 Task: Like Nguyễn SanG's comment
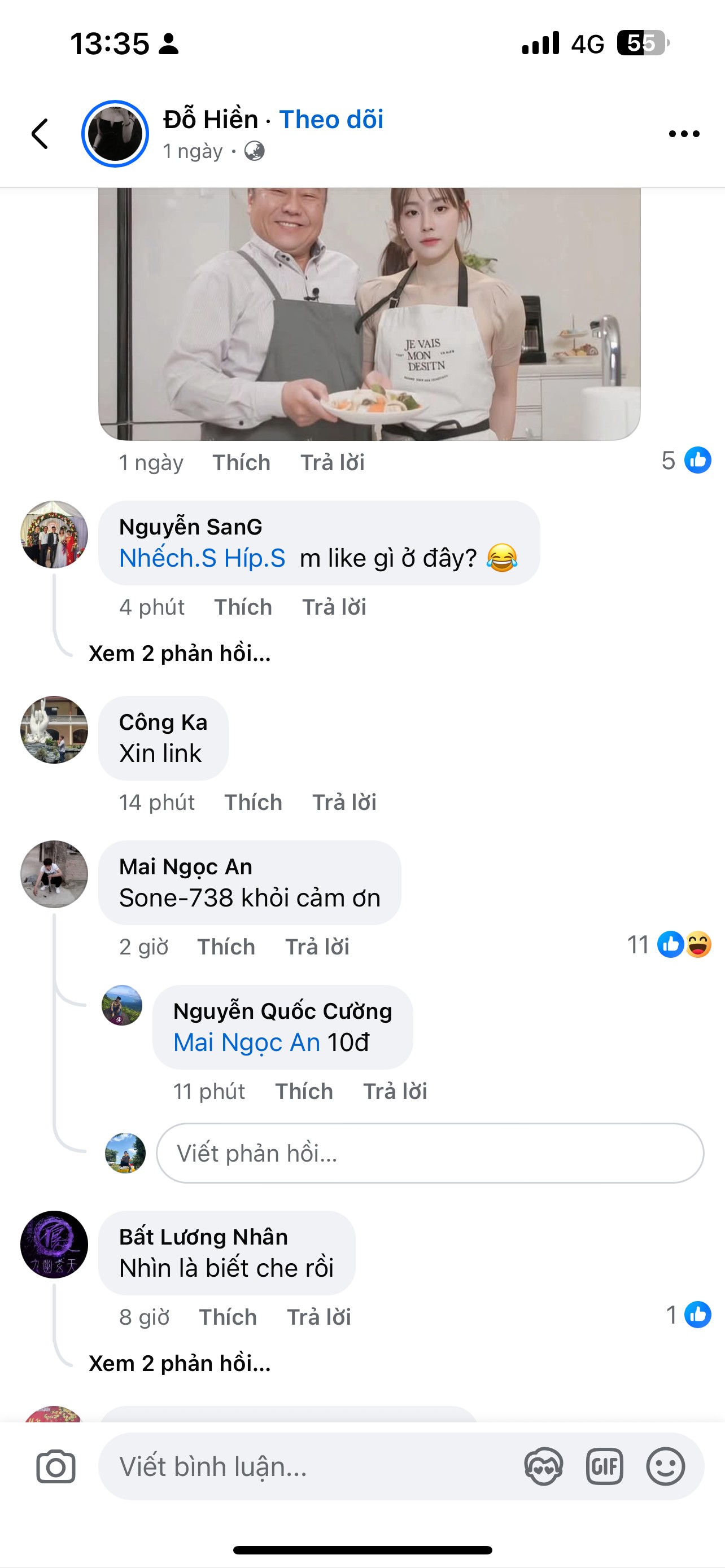(x=243, y=607)
